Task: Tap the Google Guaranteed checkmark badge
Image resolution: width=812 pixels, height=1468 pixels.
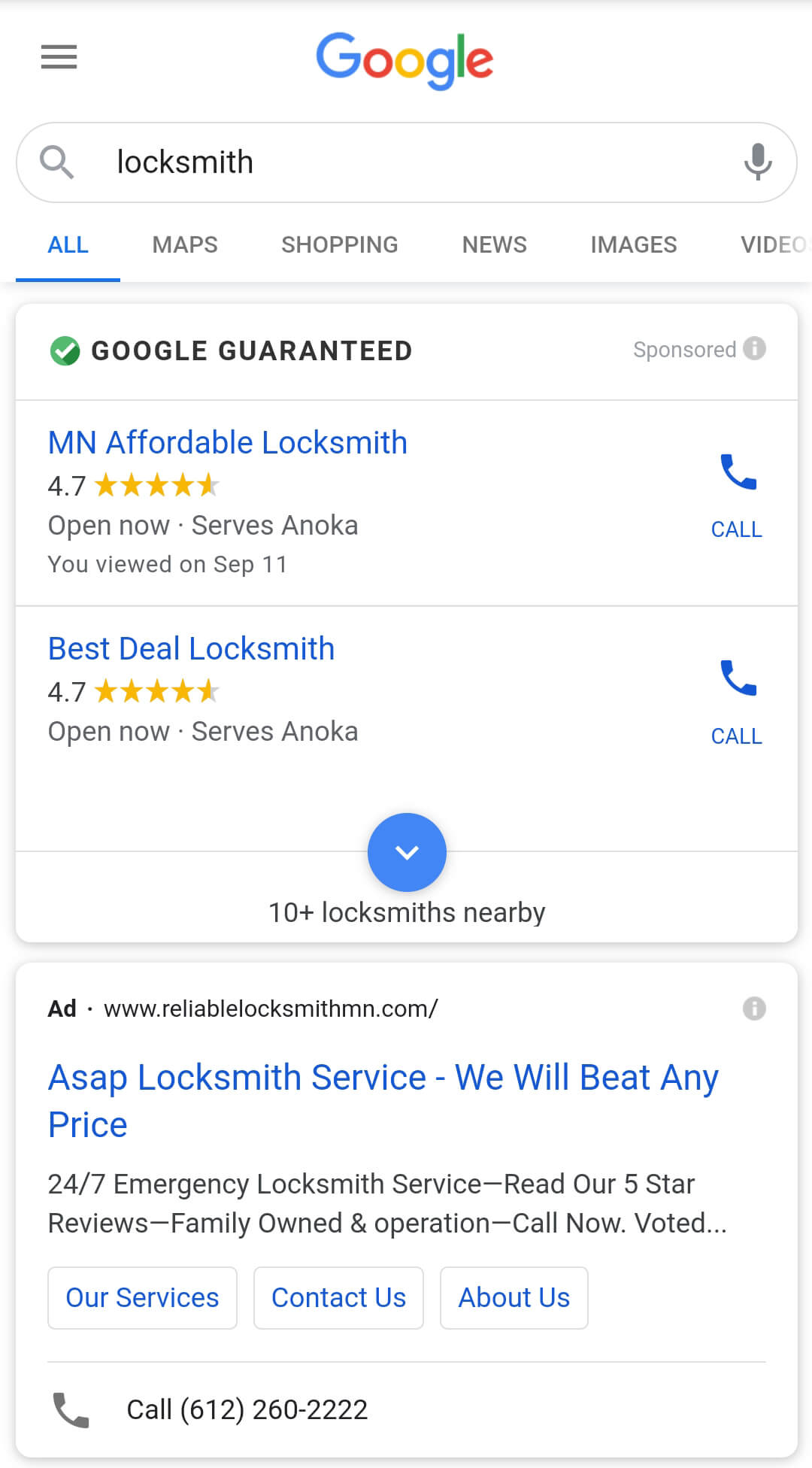Action: (65, 349)
